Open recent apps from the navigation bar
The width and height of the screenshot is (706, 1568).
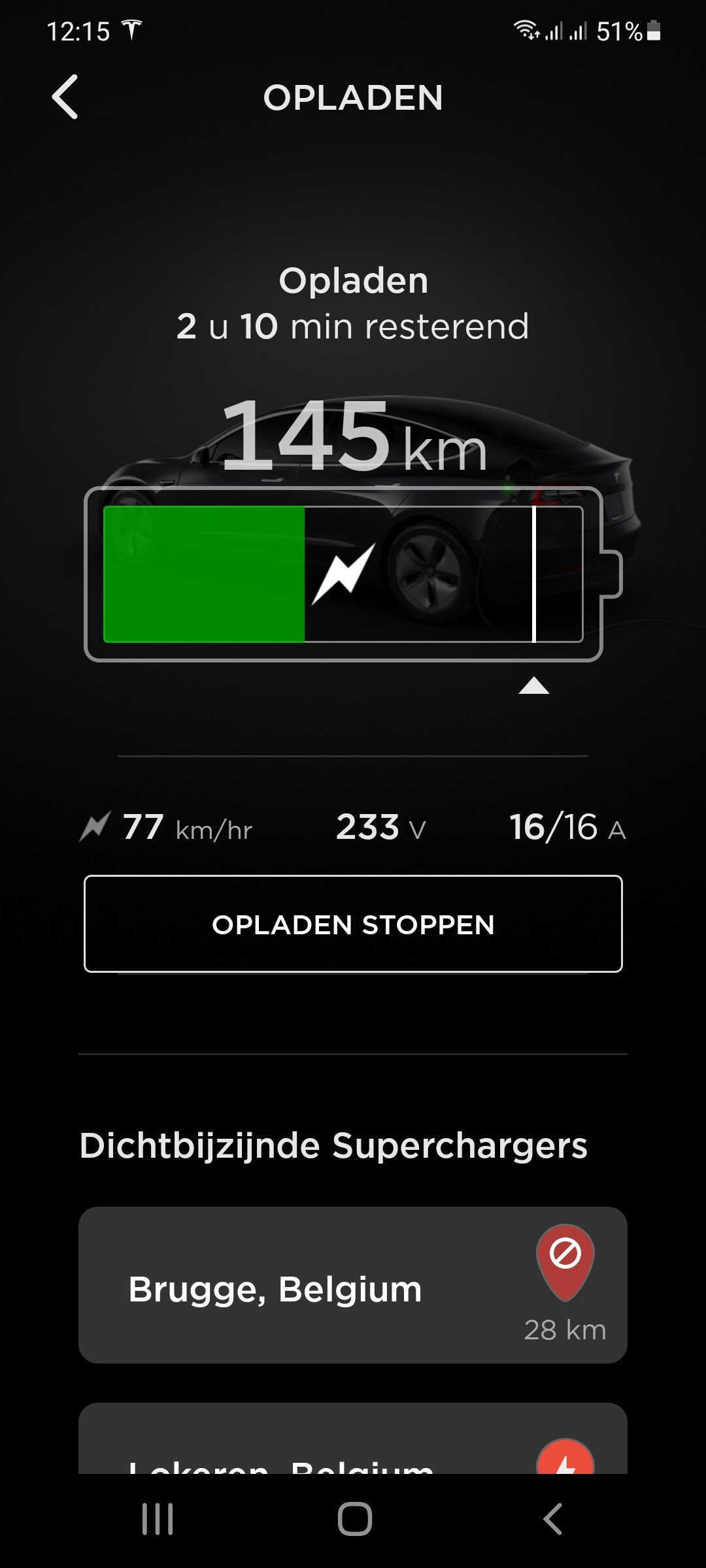(x=158, y=1518)
